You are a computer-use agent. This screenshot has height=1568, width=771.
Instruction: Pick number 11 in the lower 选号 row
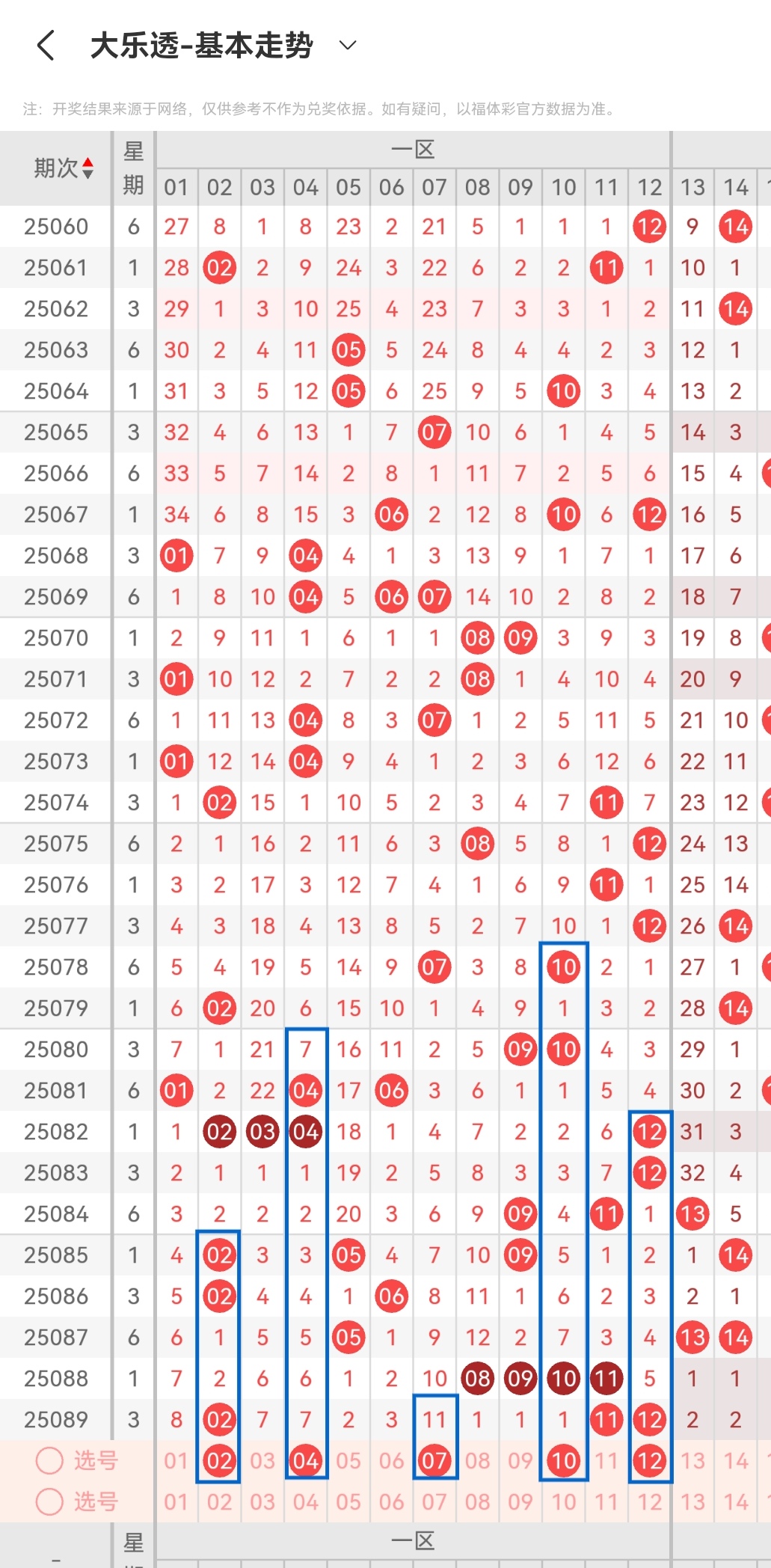(606, 1501)
